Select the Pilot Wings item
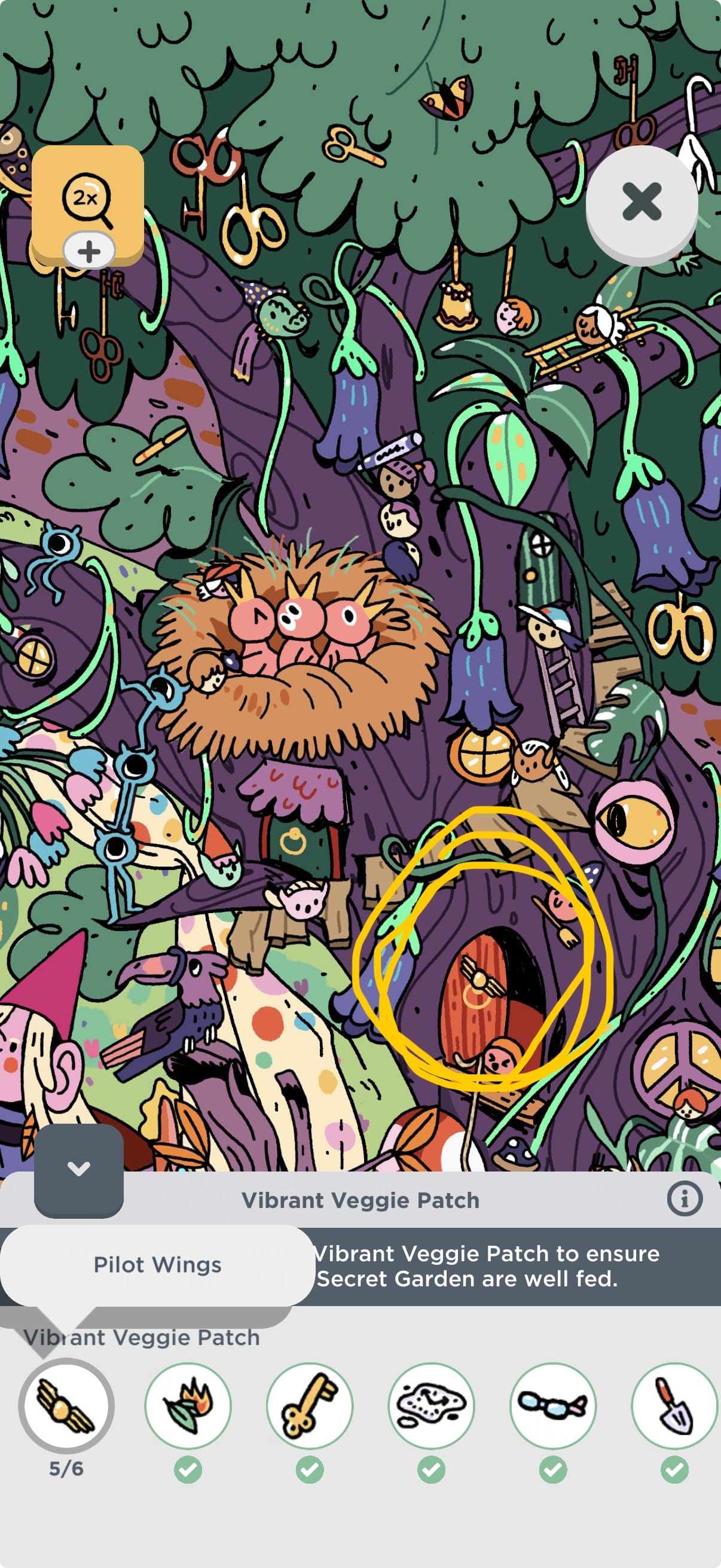 pos(66,1405)
